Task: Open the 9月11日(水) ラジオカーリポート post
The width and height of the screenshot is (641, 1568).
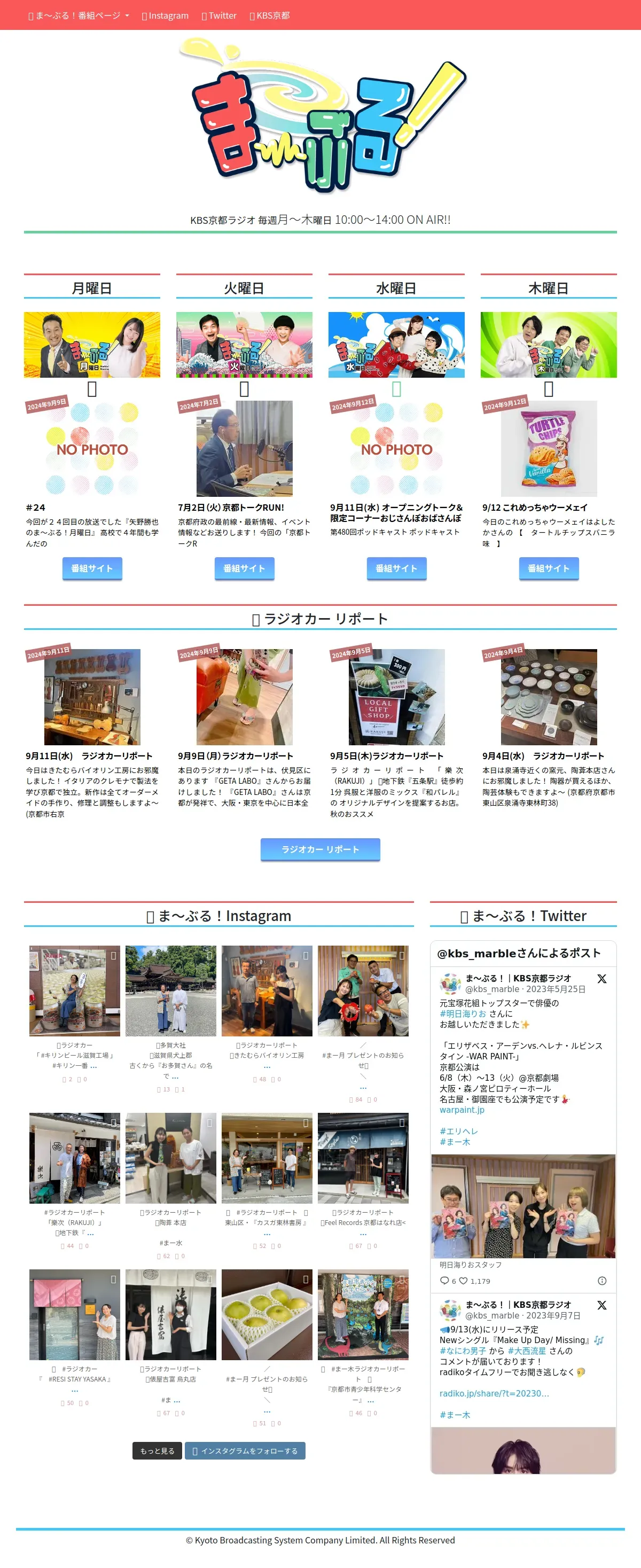Action: click(89, 755)
